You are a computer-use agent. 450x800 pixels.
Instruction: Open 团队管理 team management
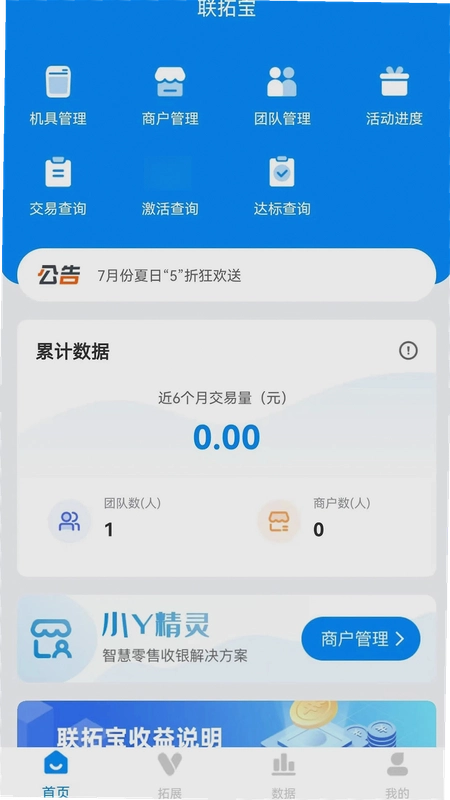point(282,96)
